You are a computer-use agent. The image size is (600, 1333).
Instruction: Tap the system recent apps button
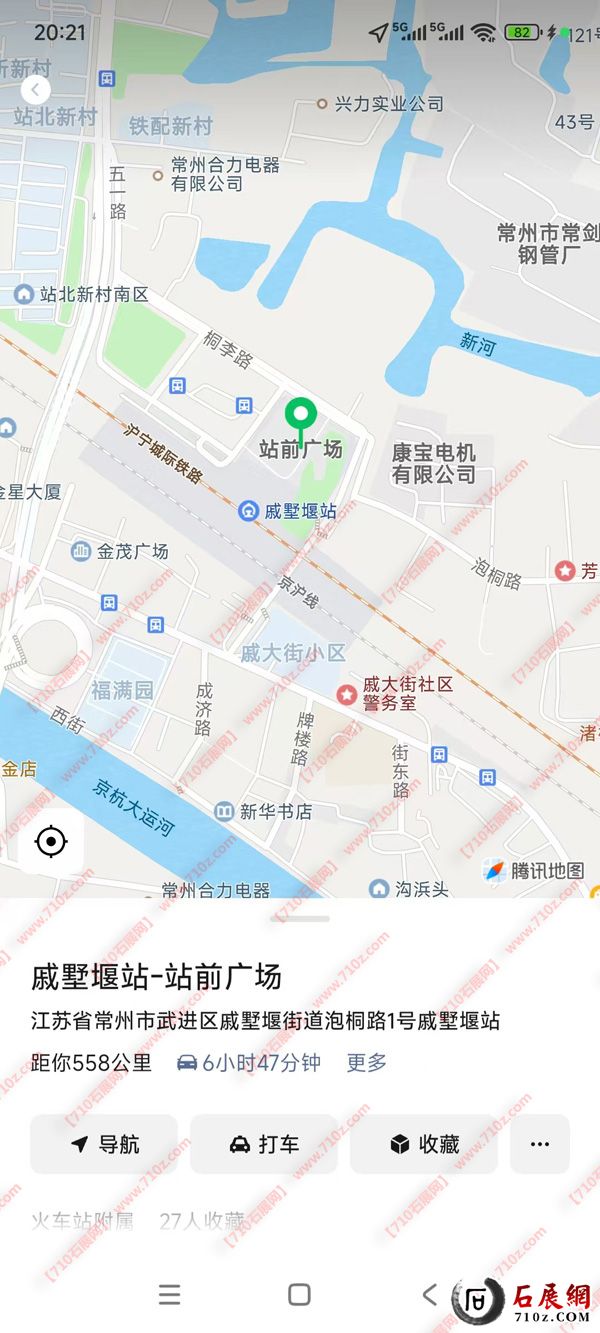pos(170,1295)
